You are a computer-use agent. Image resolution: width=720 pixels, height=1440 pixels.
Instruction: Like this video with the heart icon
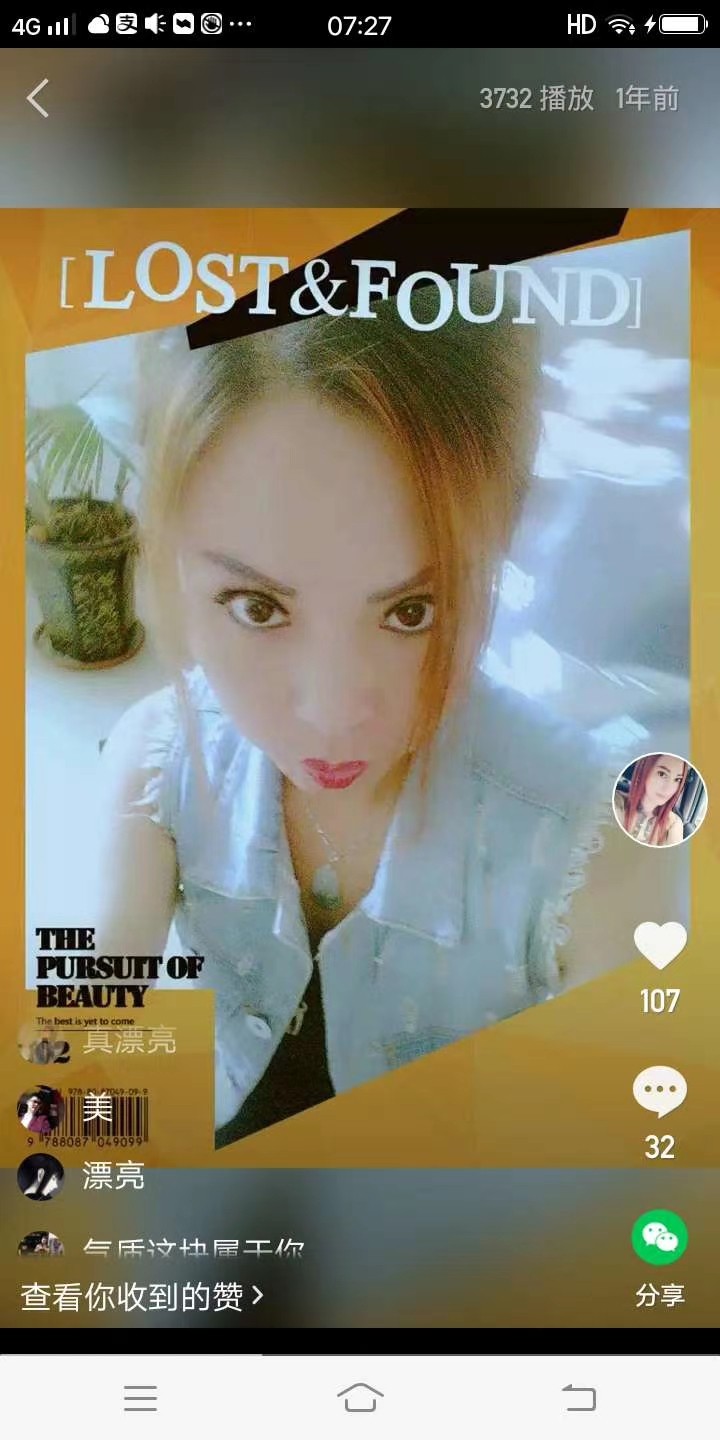[x=660, y=946]
